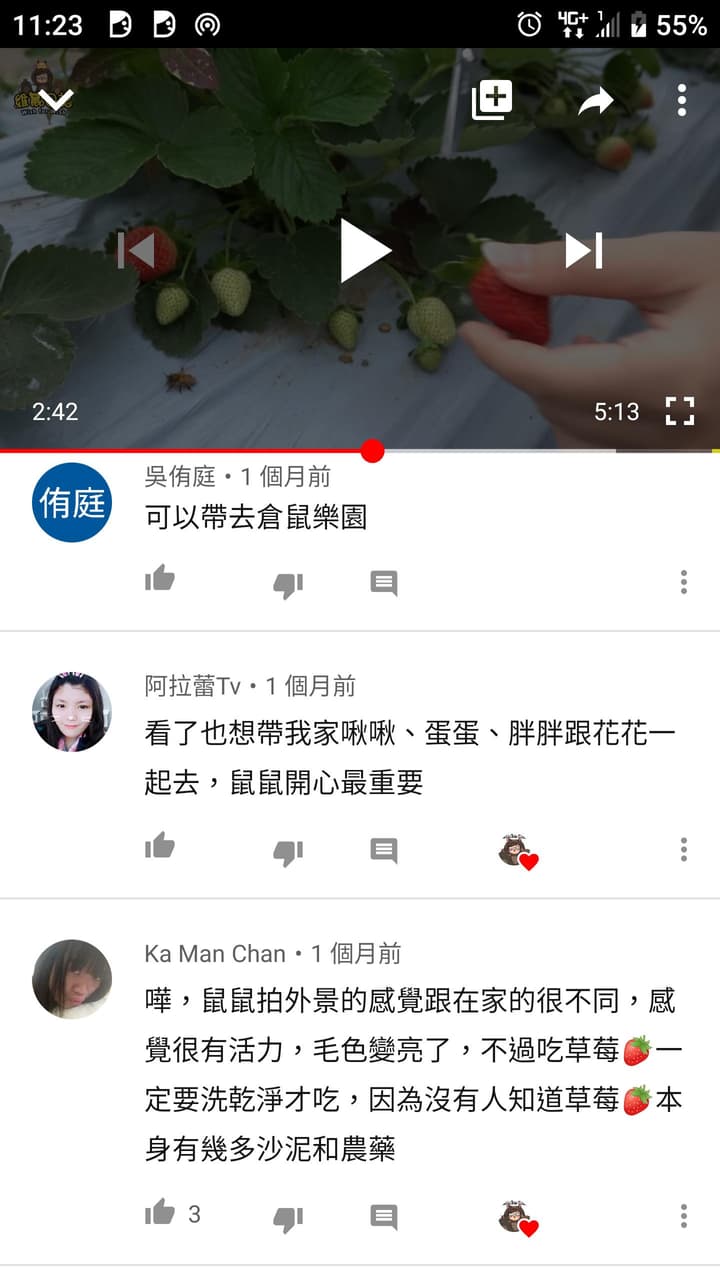Reply to Ka Man Chan's comment
The image size is (720, 1280).
click(x=384, y=1216)
